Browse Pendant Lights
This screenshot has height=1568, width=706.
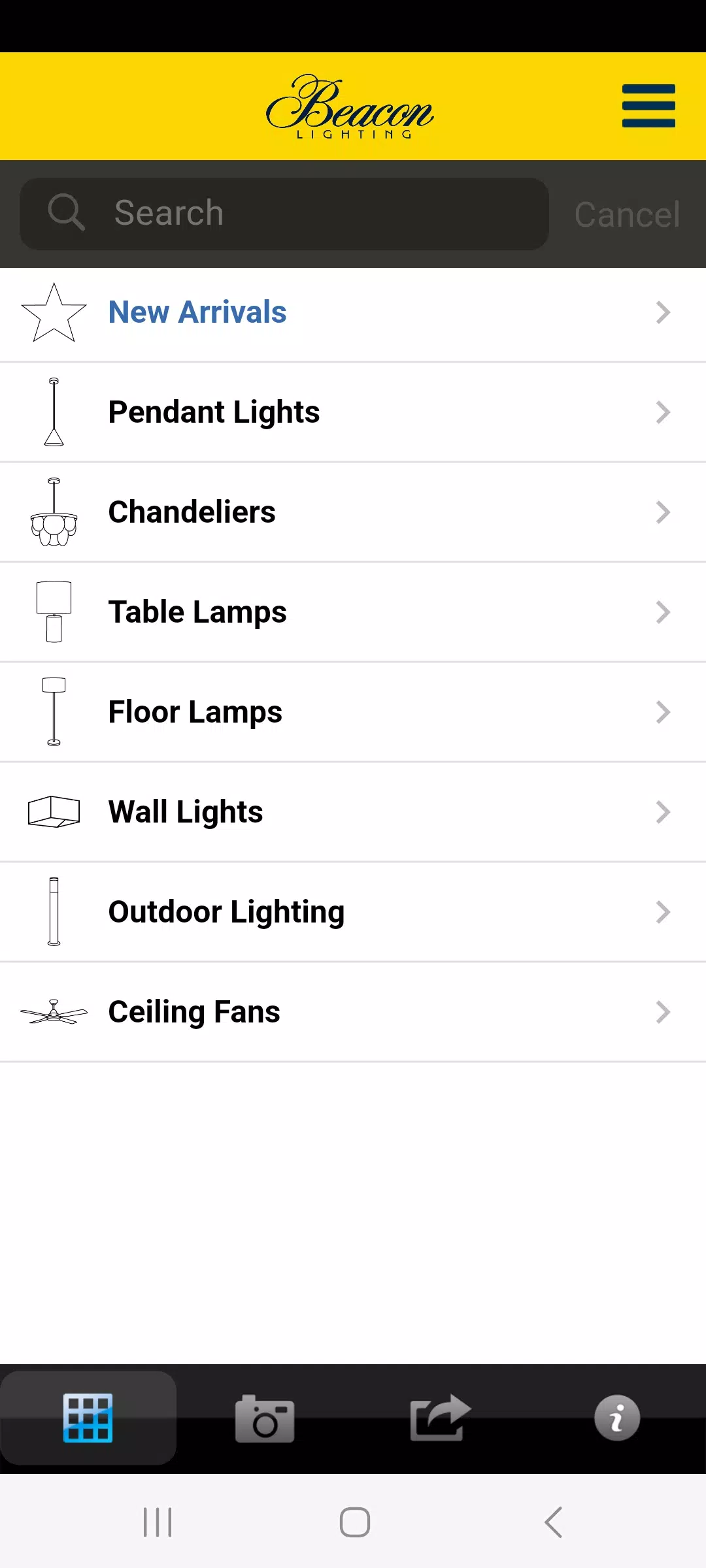click(x=353, y=412)
